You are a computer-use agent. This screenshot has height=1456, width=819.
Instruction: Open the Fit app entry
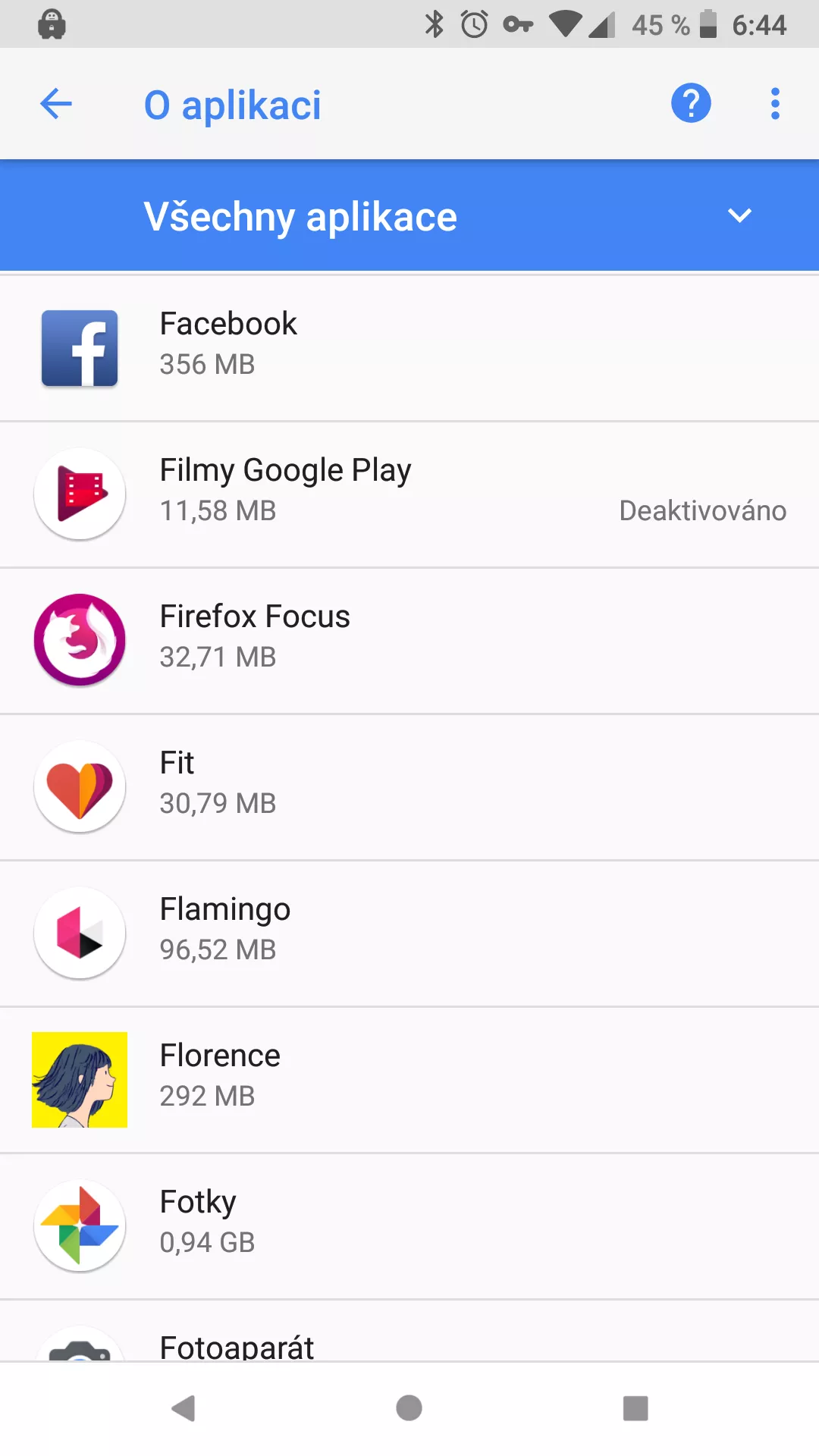[x=409, y=787]
